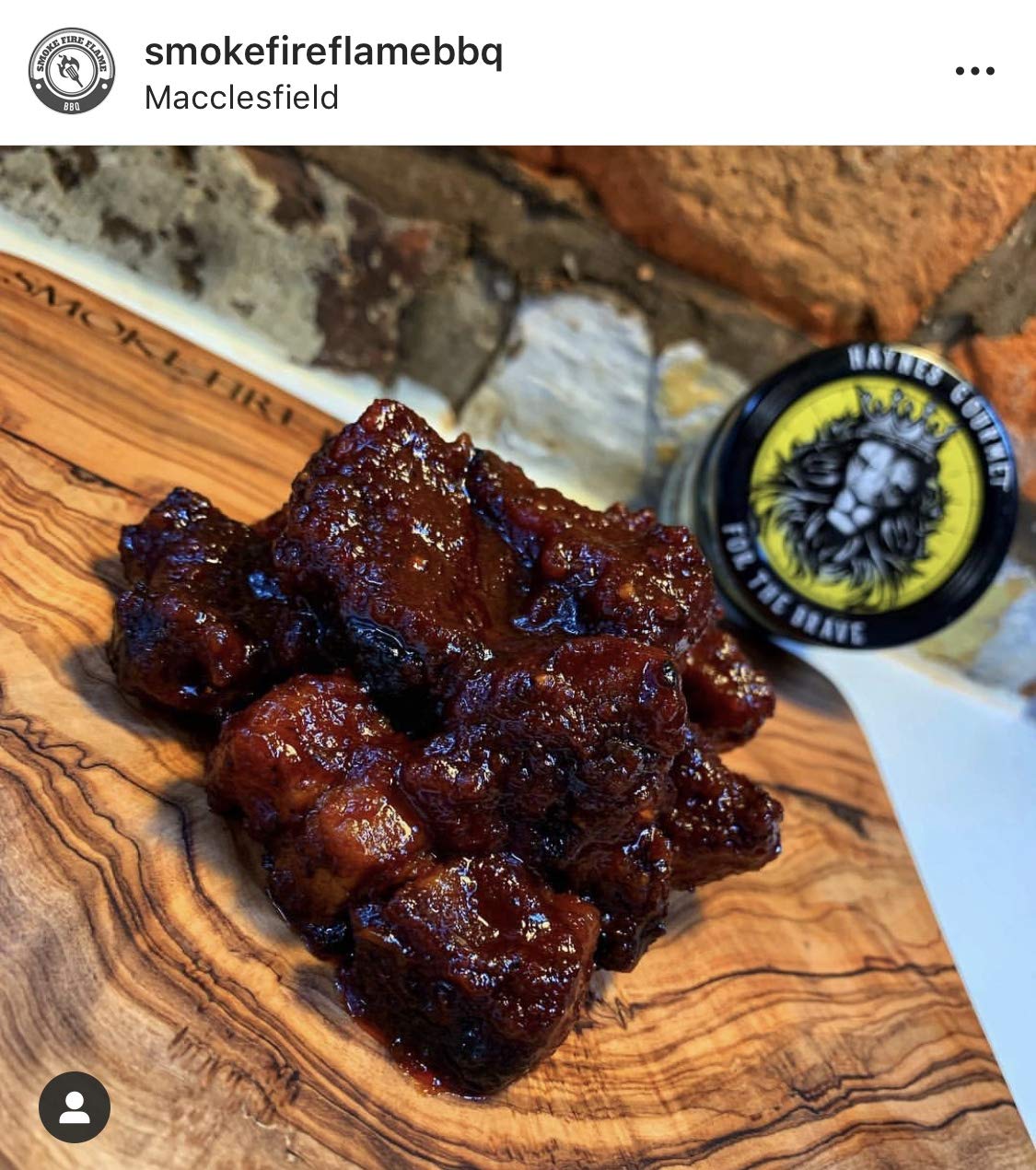Tap the smokefireflamebbq profile picture

coord(71,71)
